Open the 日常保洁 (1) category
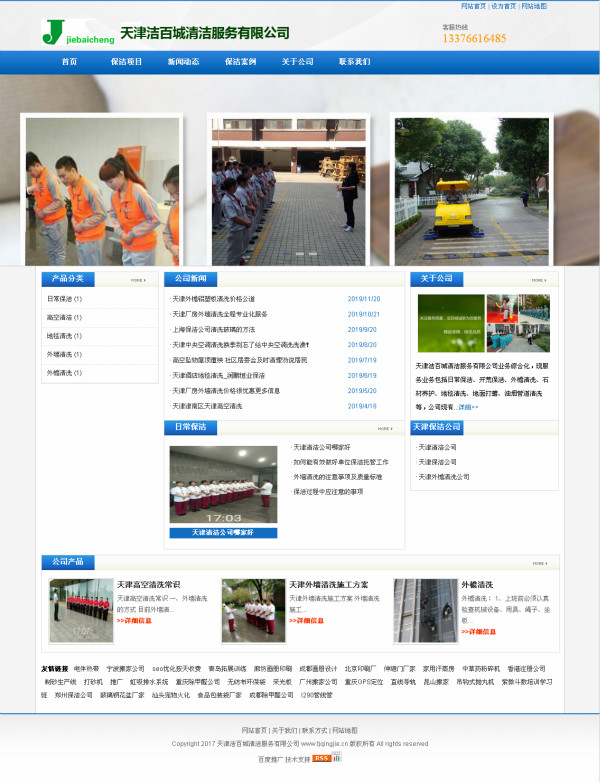The height and width of the screenshot is (783, 600). click(x=64, y=299)
